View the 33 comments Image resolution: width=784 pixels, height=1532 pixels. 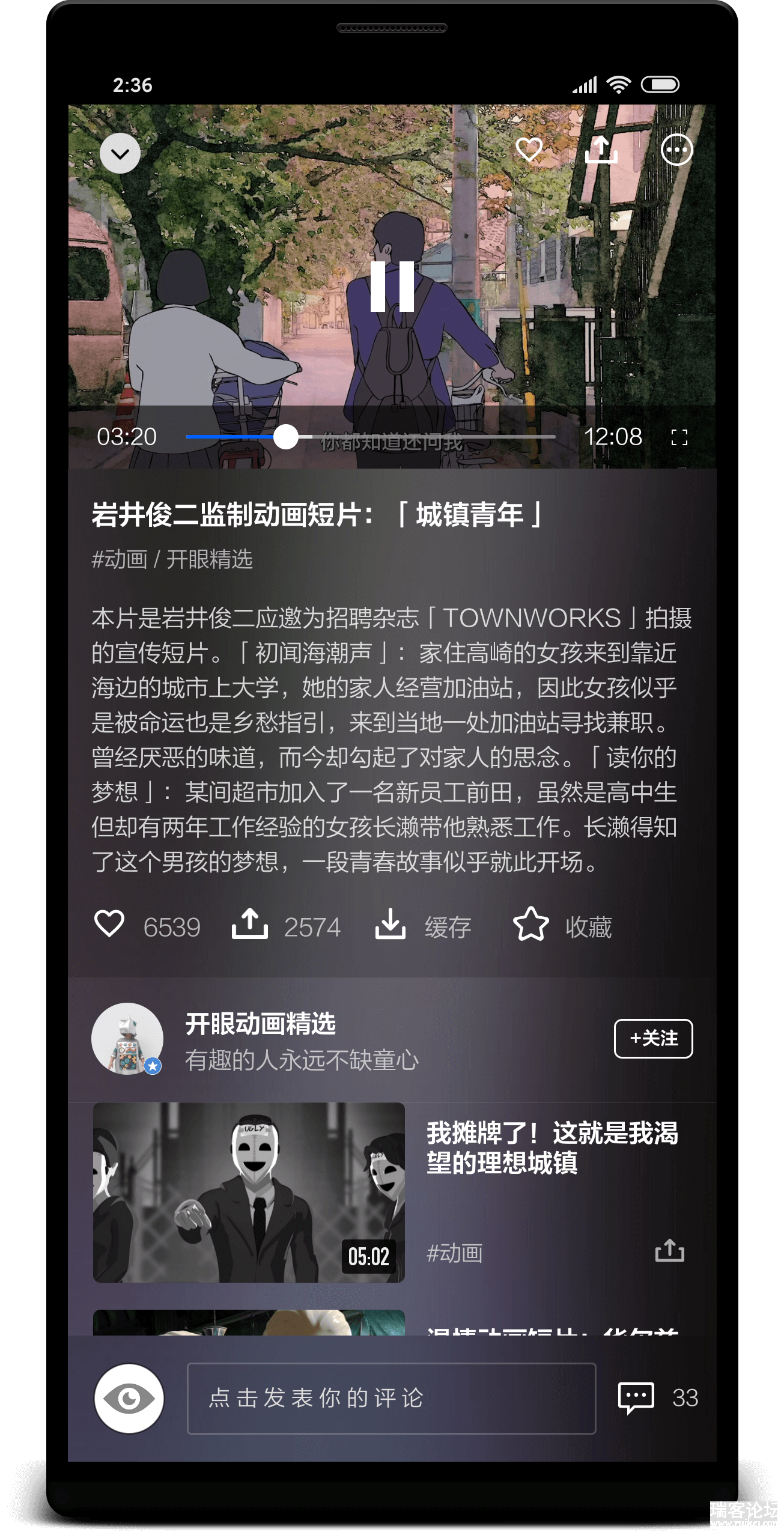click(x=636, y=1398)
